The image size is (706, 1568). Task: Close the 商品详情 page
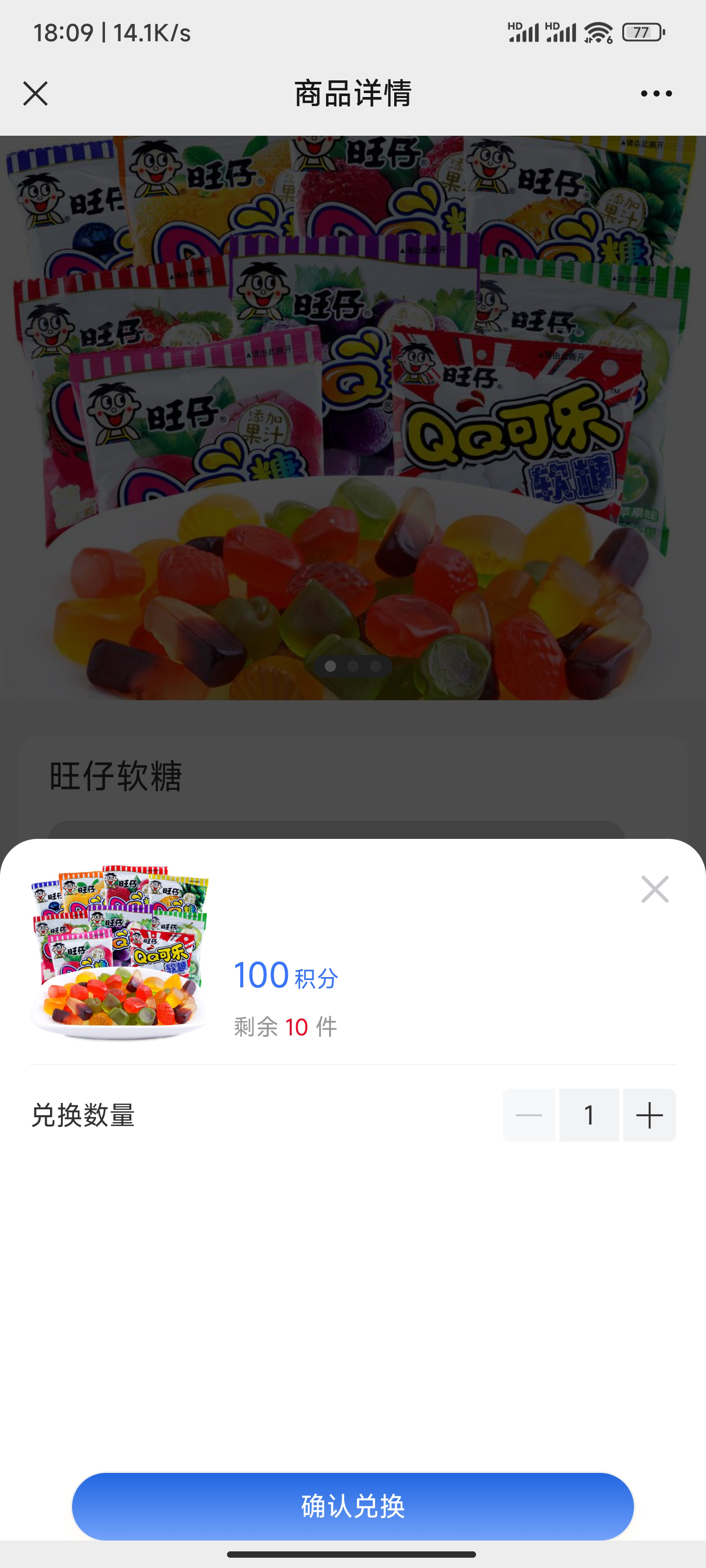click(x=35, y=94)
